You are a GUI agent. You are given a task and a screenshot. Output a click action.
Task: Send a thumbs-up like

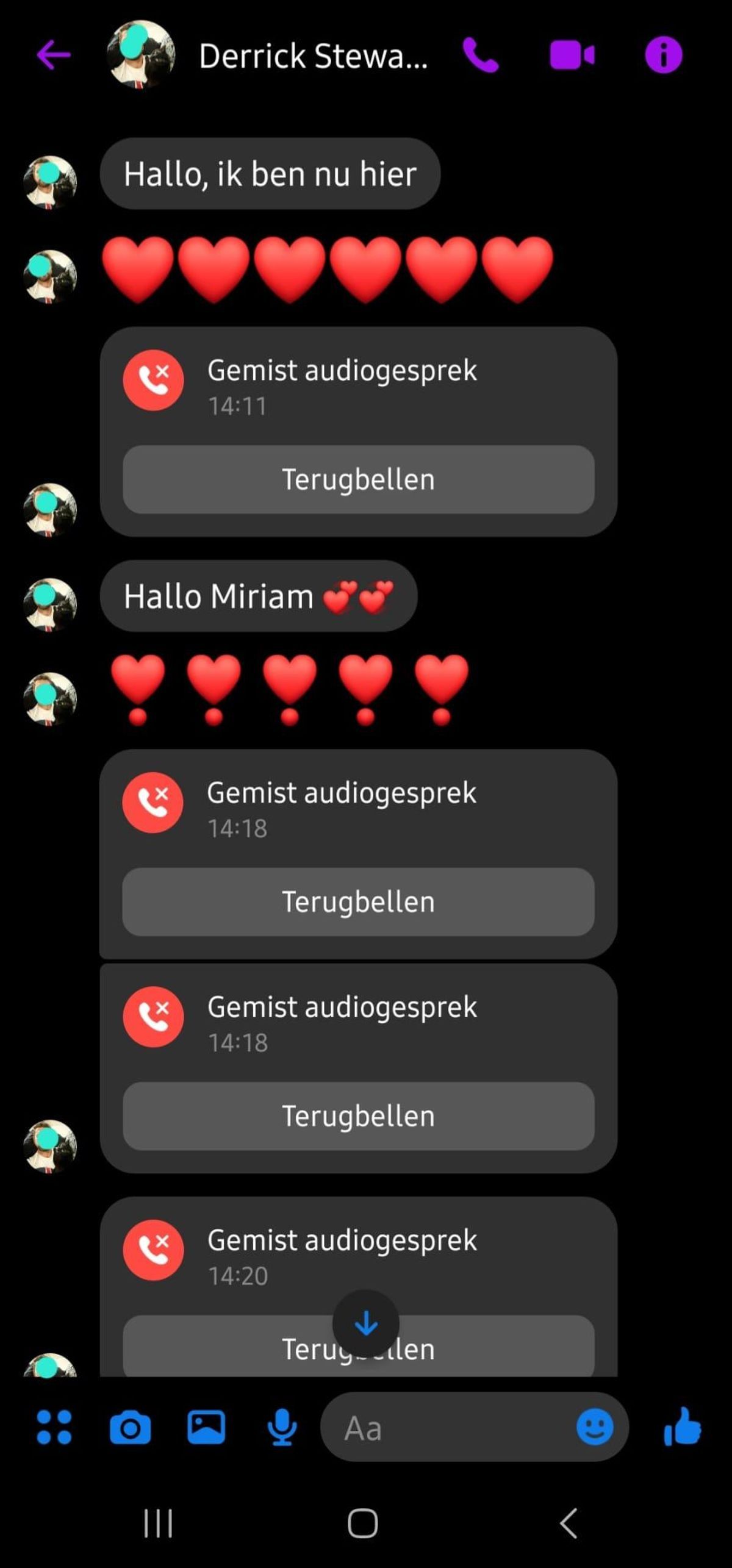click(682, 1427)
